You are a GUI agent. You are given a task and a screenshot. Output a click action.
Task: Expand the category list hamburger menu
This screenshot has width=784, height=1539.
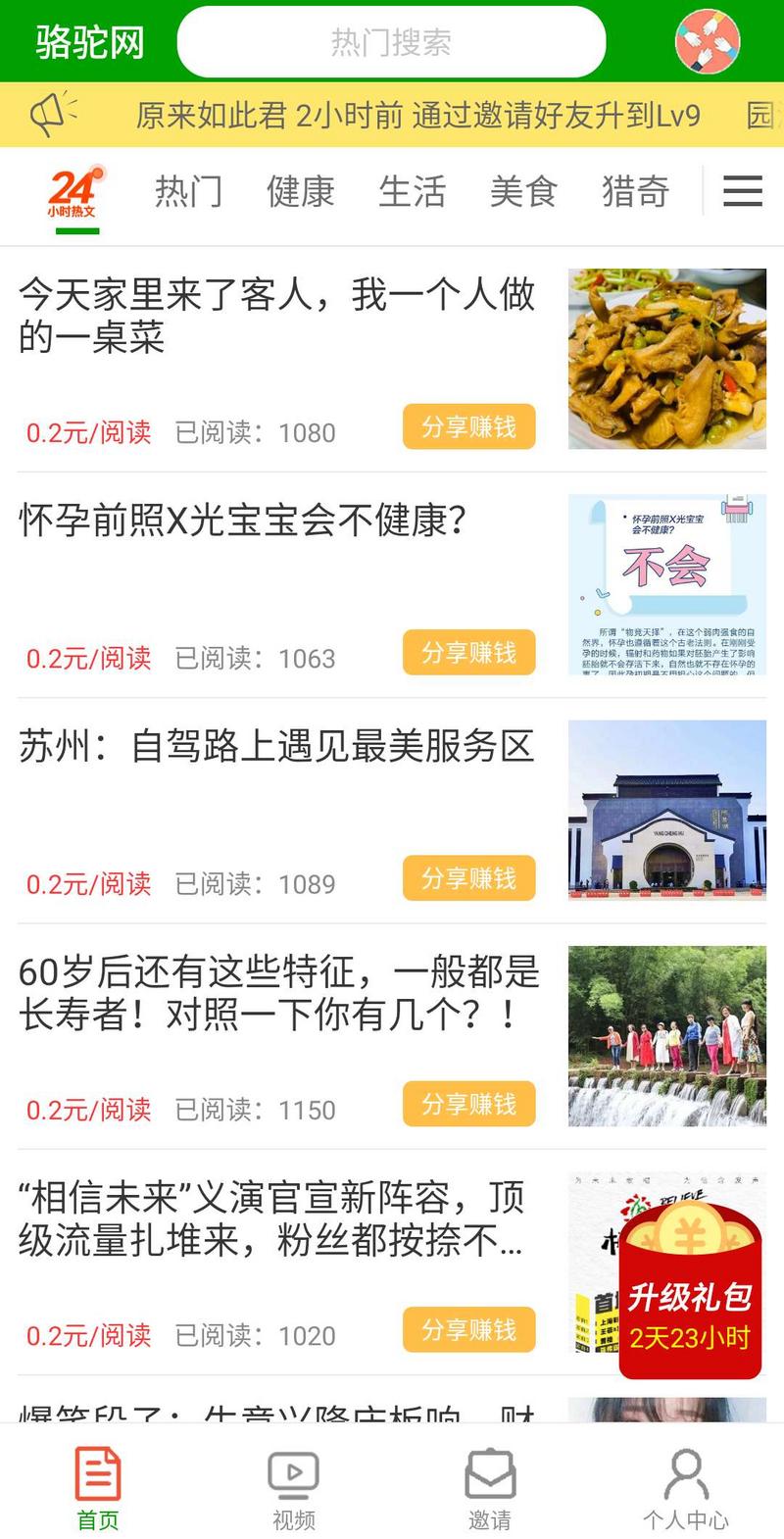(x=743, y=191)
